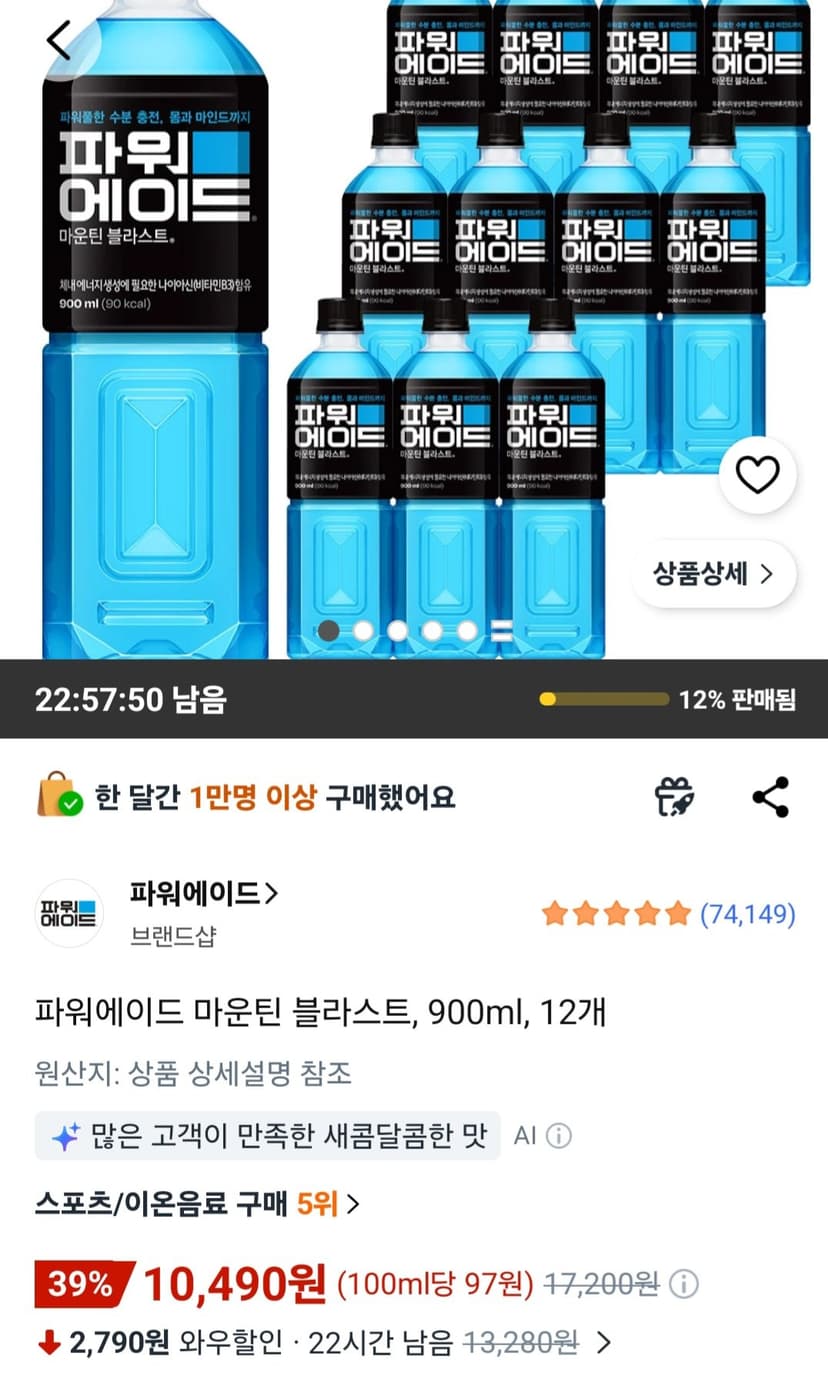The height and width of the screenshot is (1380, 828).
Task: Open the image list indicator after dots
Action: (x=502, y=631)
